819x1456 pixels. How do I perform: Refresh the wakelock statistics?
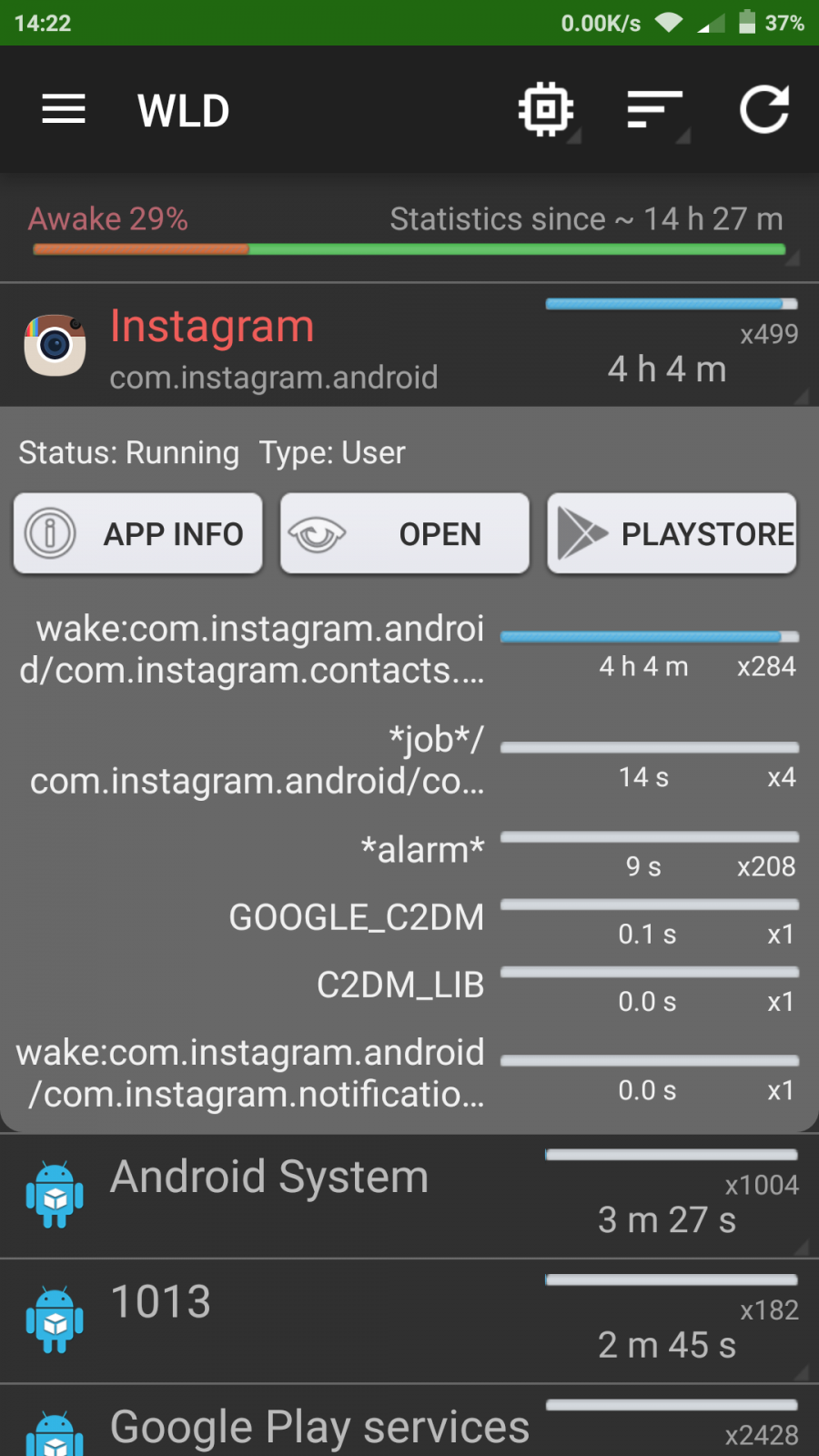coord(763,110)
